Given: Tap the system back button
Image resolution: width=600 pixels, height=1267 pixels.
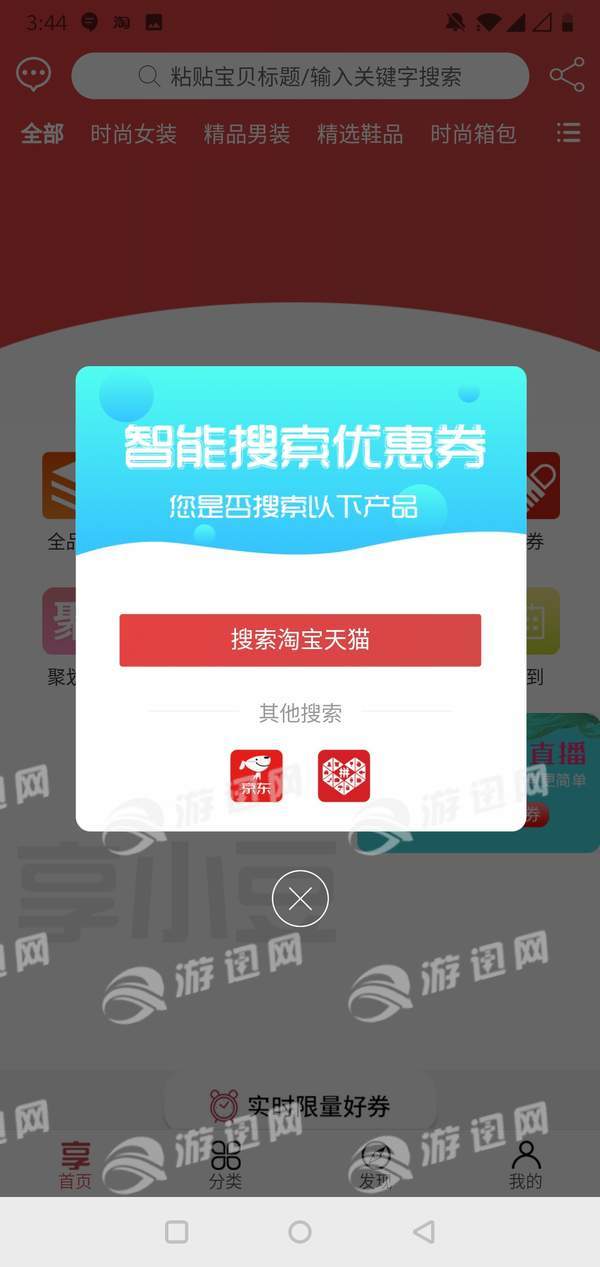Looking at the screenshot, I should pos(424,1232).
